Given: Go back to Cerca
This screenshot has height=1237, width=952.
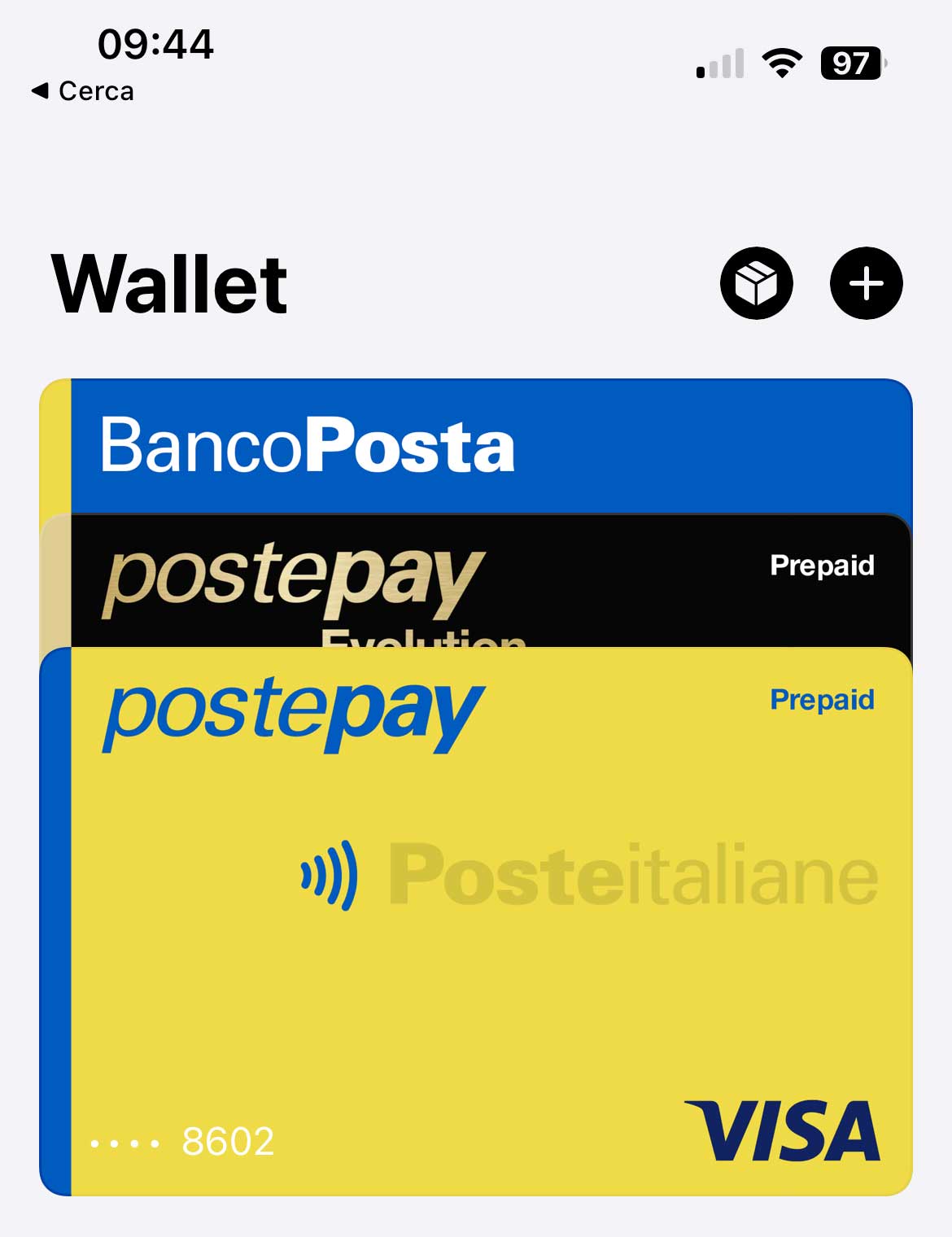Looking at the screenshot, I should pyautogui.click(x=82, y=91).
